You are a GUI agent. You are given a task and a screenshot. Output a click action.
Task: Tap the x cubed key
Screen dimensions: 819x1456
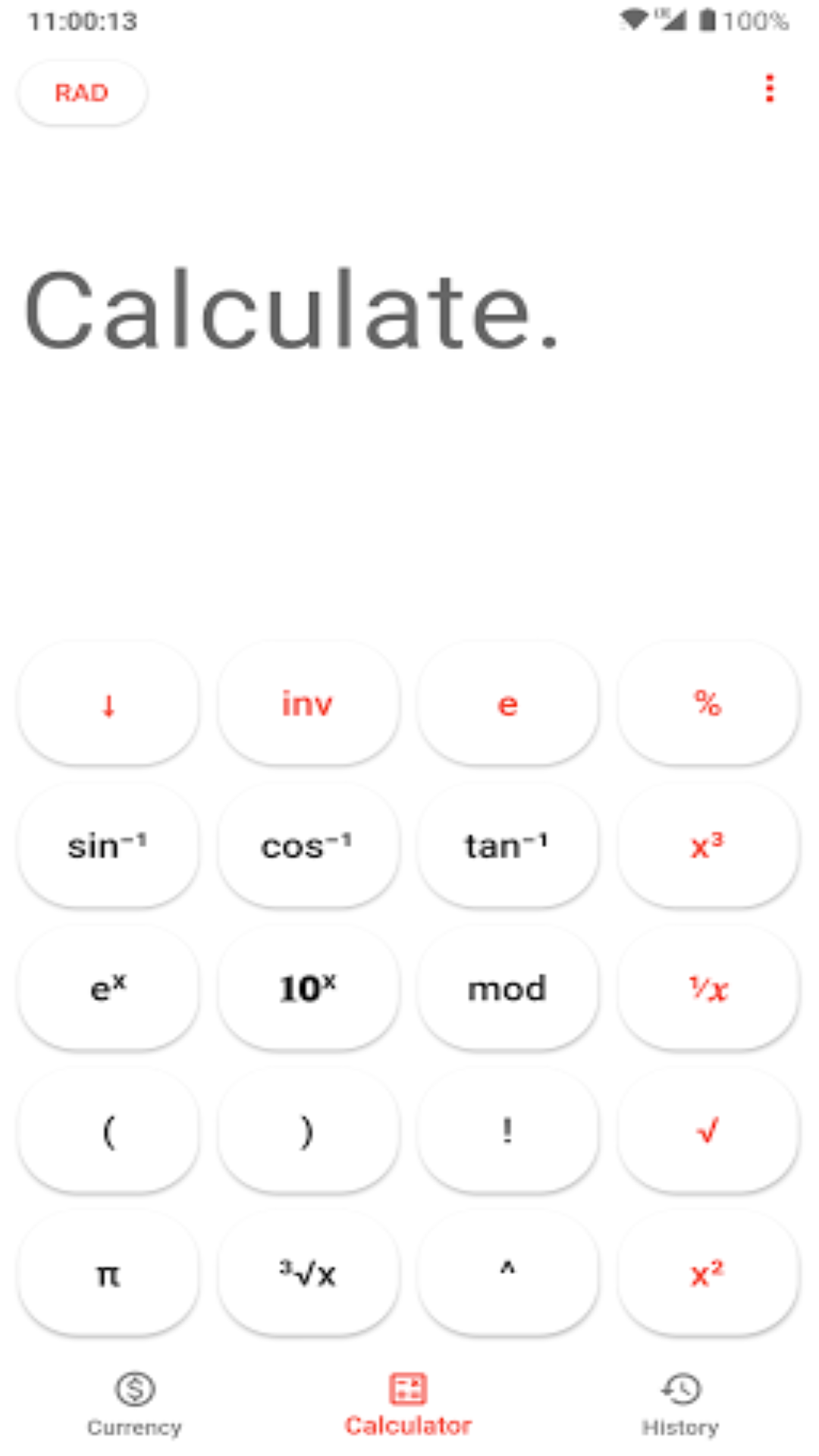[x=708, y=846]
